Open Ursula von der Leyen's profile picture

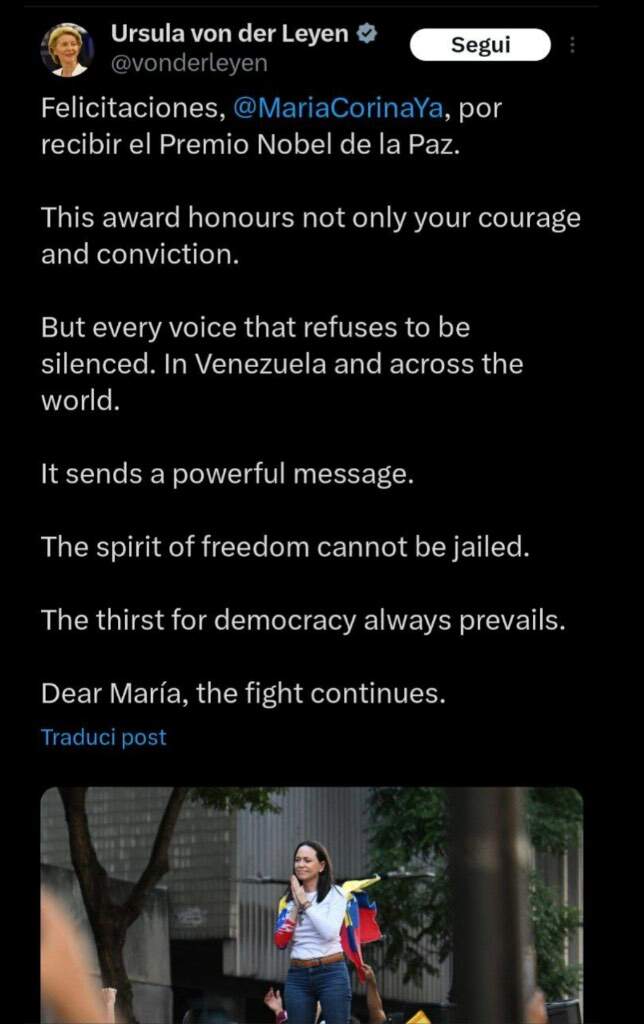(x=67, y=49)
